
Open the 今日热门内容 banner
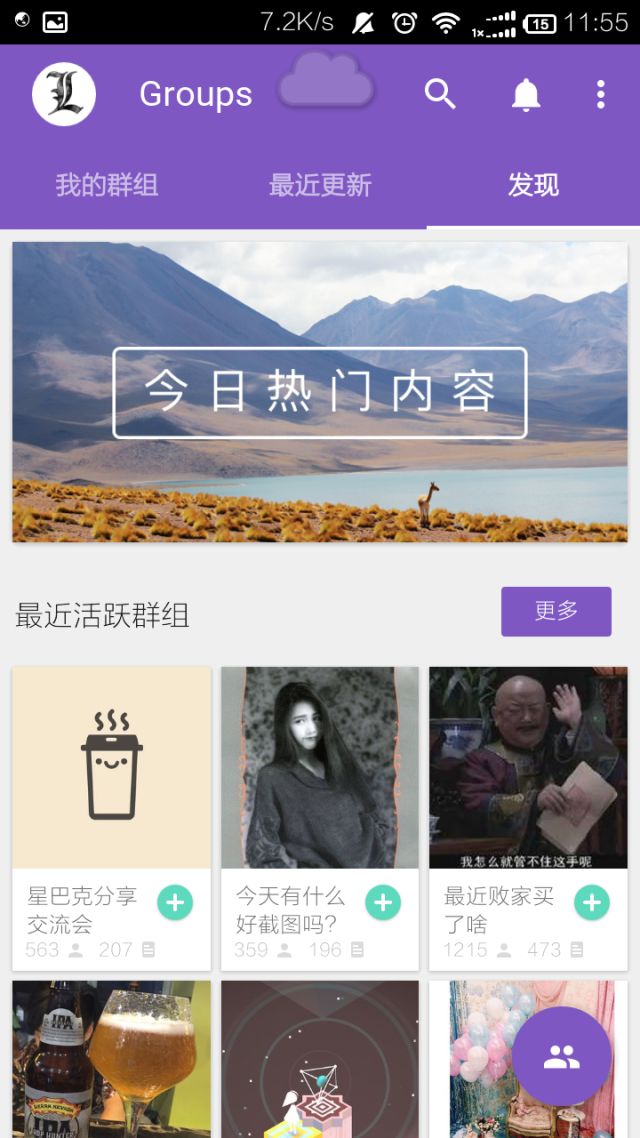(320, 392)
